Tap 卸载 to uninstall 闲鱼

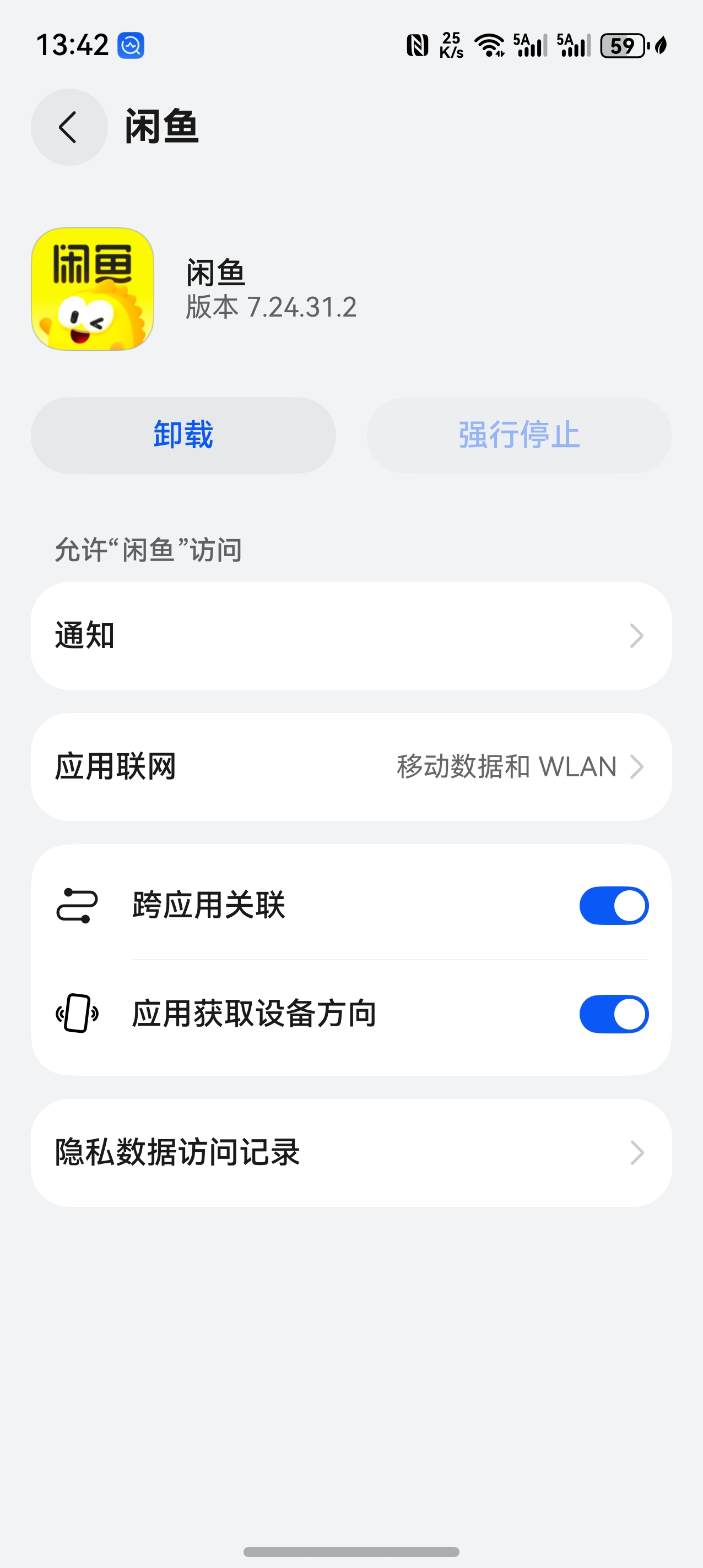click(x=183, y=435)
